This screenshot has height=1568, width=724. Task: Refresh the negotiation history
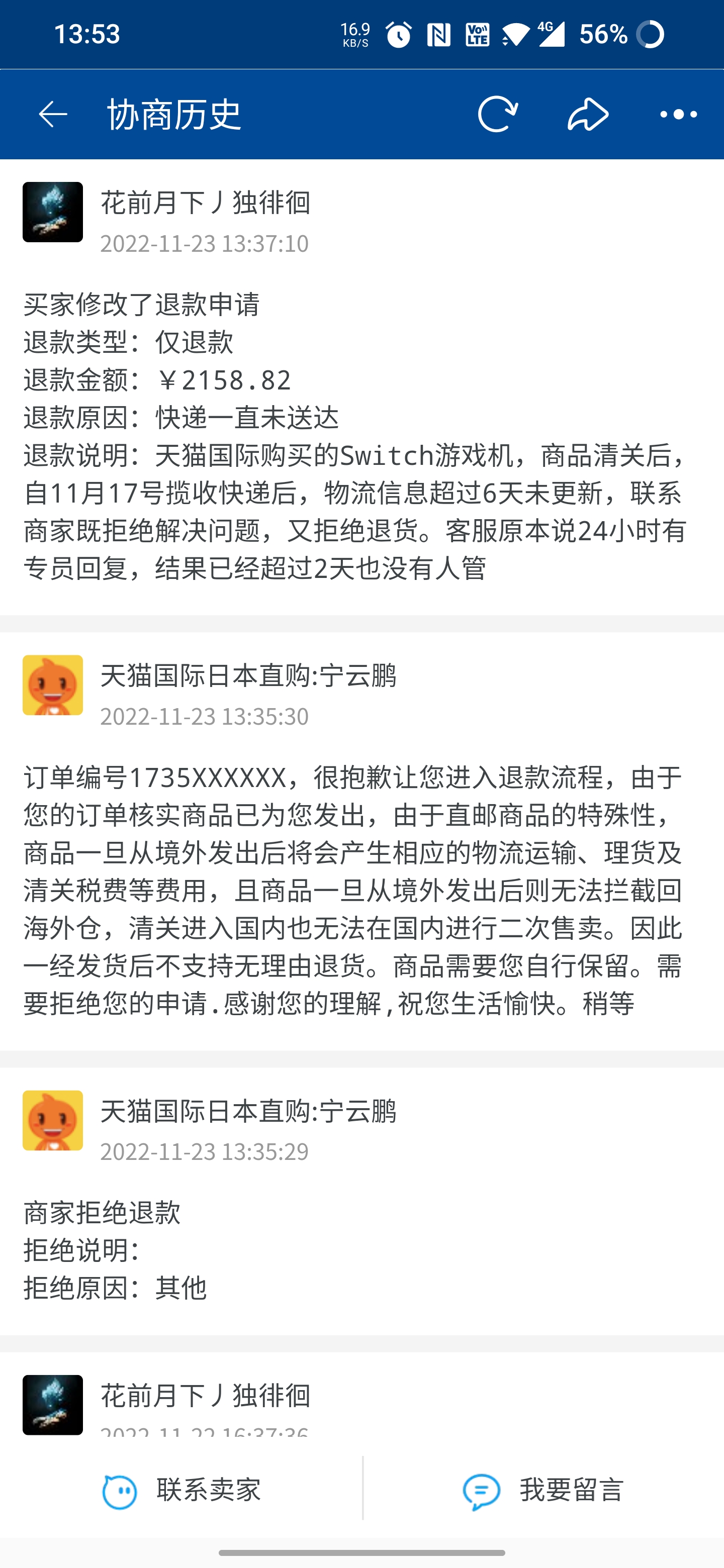[497, 115]
